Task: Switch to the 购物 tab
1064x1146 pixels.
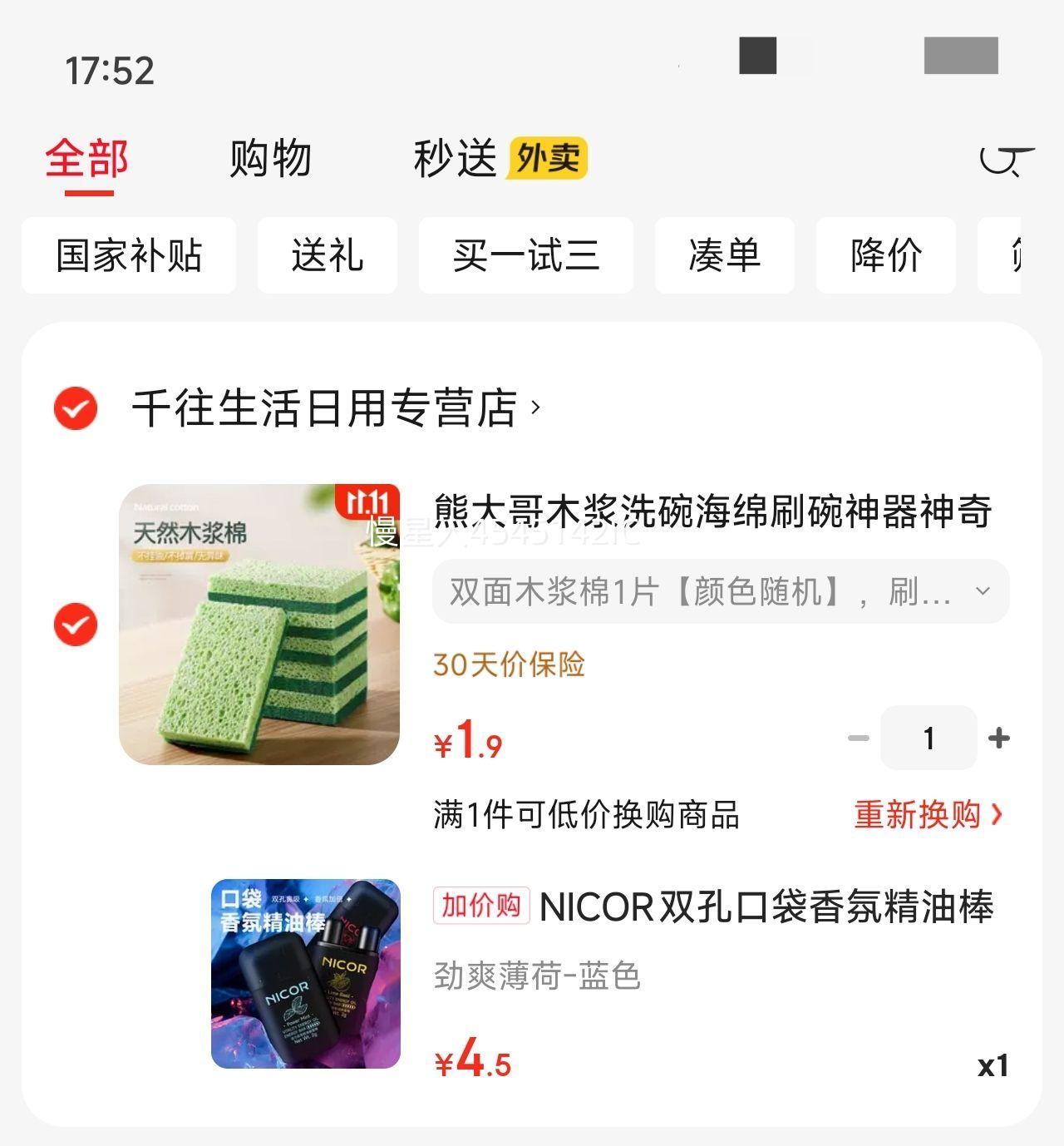Action: click(x=270, y=159)
